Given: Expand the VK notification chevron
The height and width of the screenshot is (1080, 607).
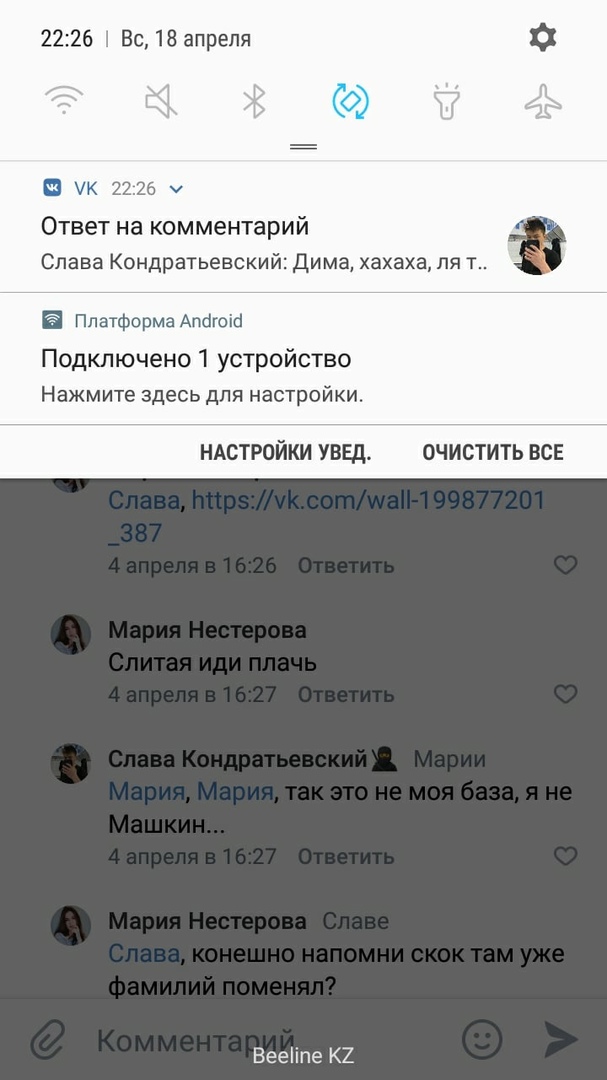Looking at the screenshot, I should point(177,189).
